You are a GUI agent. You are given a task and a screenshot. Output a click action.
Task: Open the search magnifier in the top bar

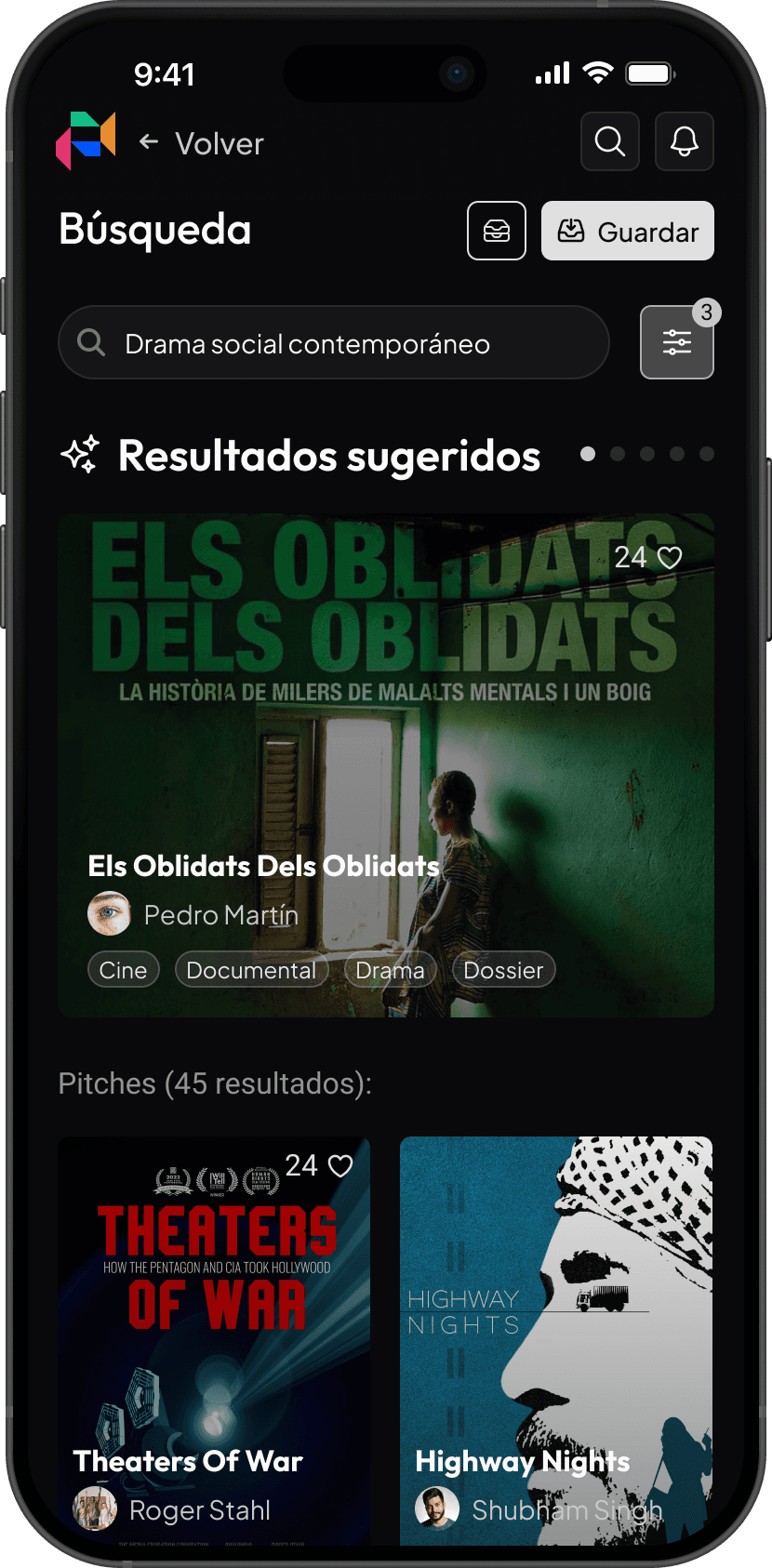(x=609, y=141)
